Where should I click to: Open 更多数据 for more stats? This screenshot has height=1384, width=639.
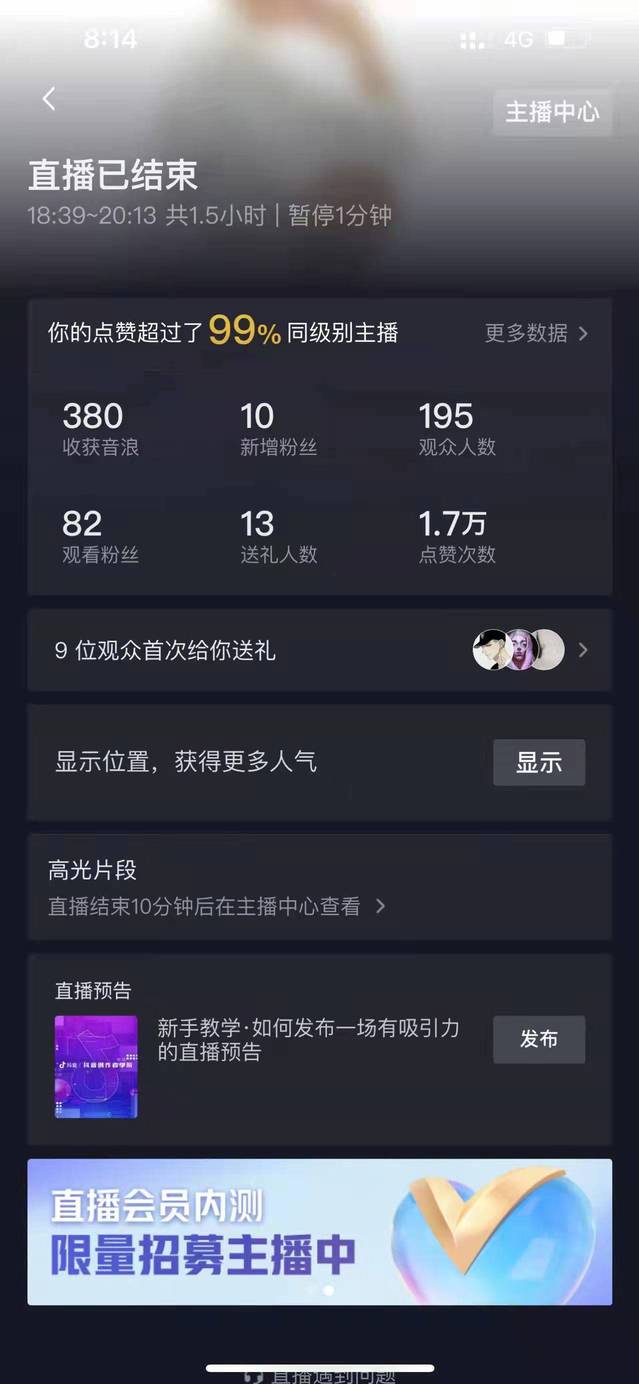535,333
